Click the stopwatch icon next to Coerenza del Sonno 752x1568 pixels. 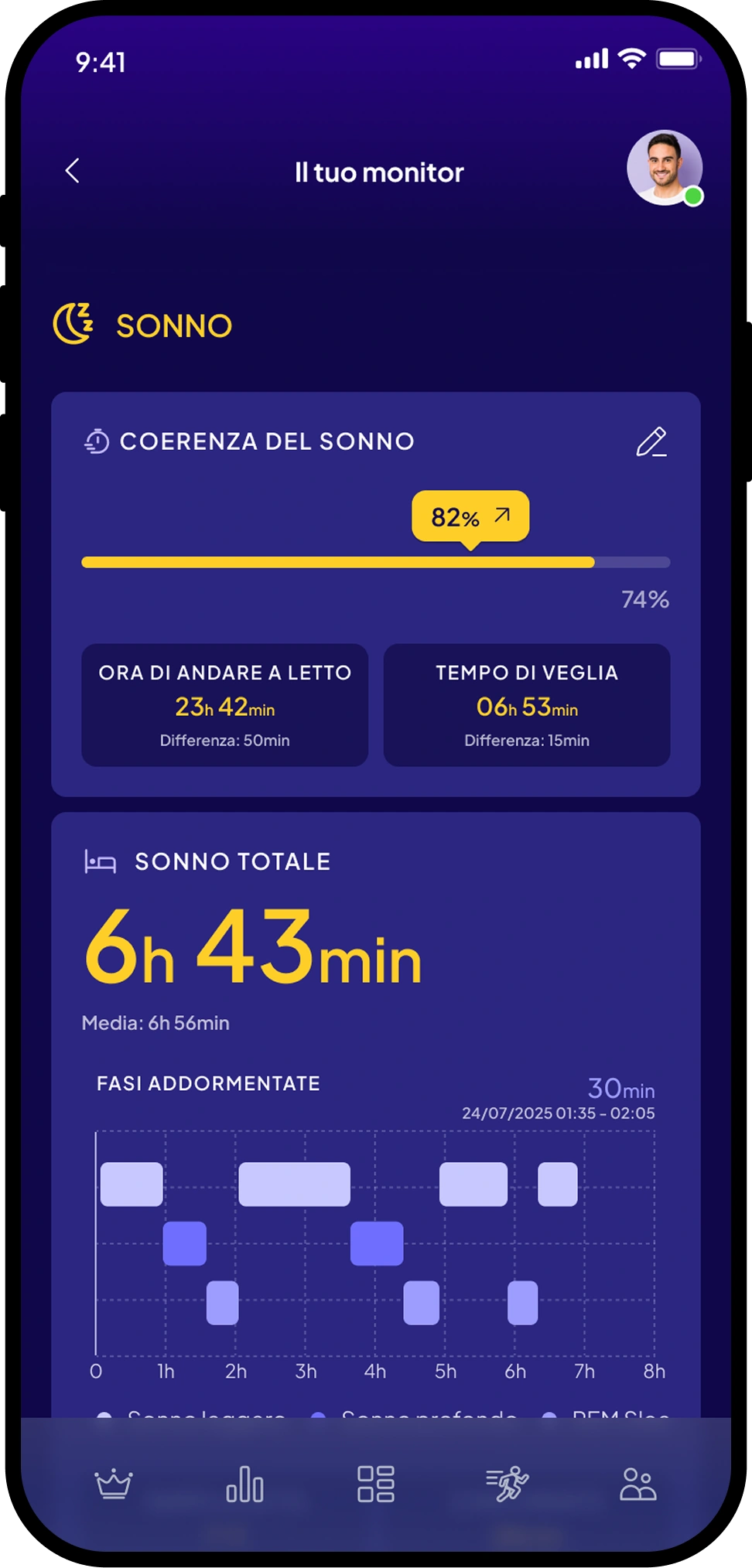coord(97,441)
